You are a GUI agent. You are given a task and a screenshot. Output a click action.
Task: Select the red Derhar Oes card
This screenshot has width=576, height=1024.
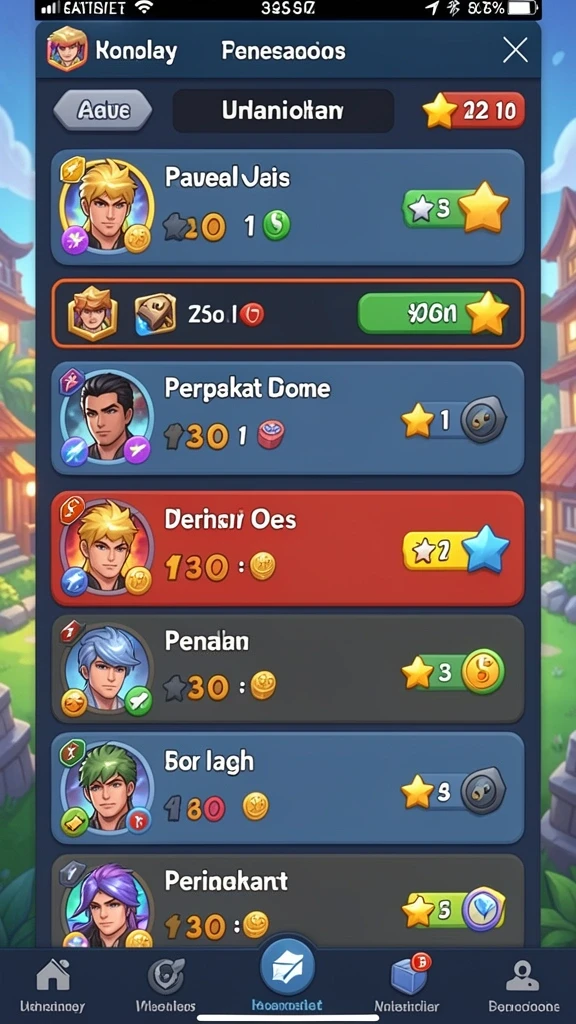coord(287,549)
